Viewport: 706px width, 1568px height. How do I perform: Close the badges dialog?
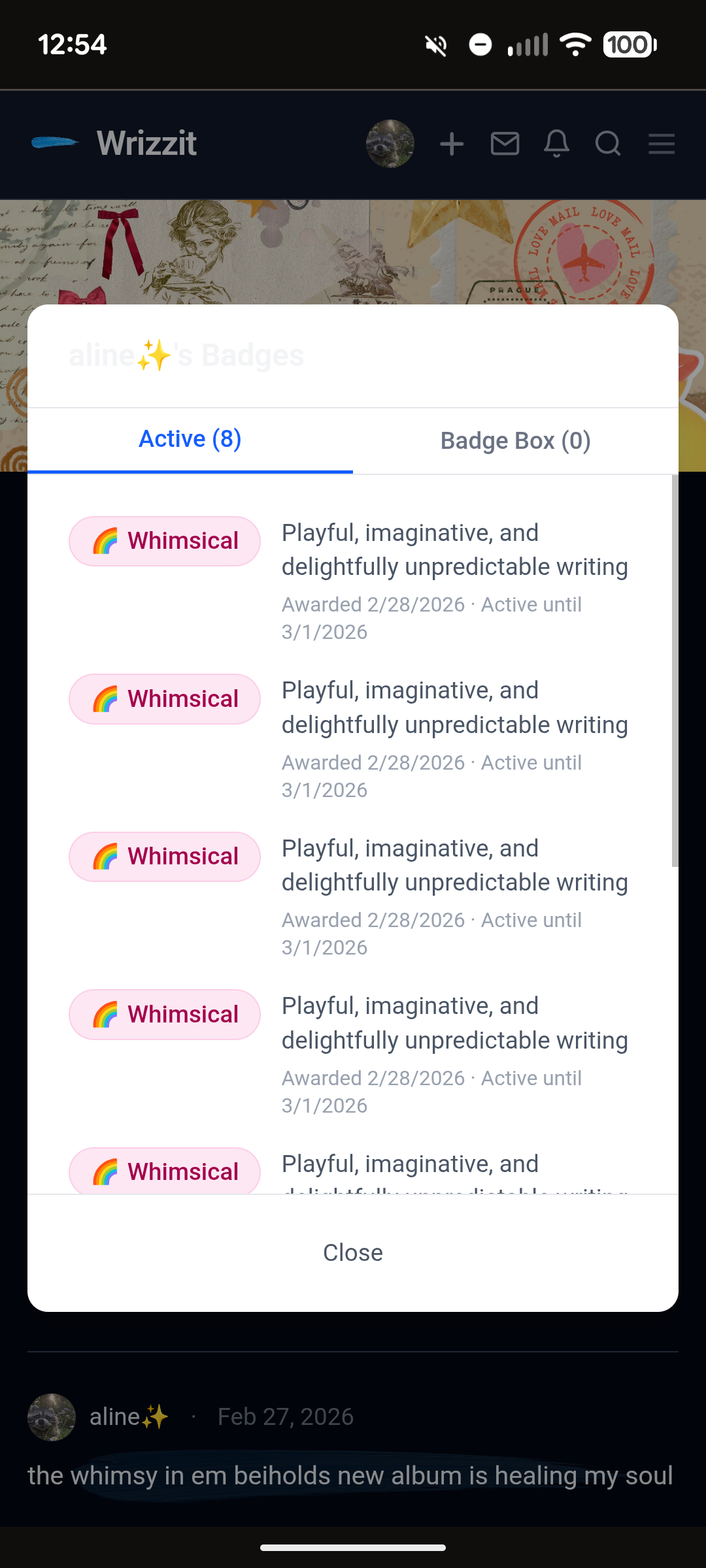coord(353,1252)
